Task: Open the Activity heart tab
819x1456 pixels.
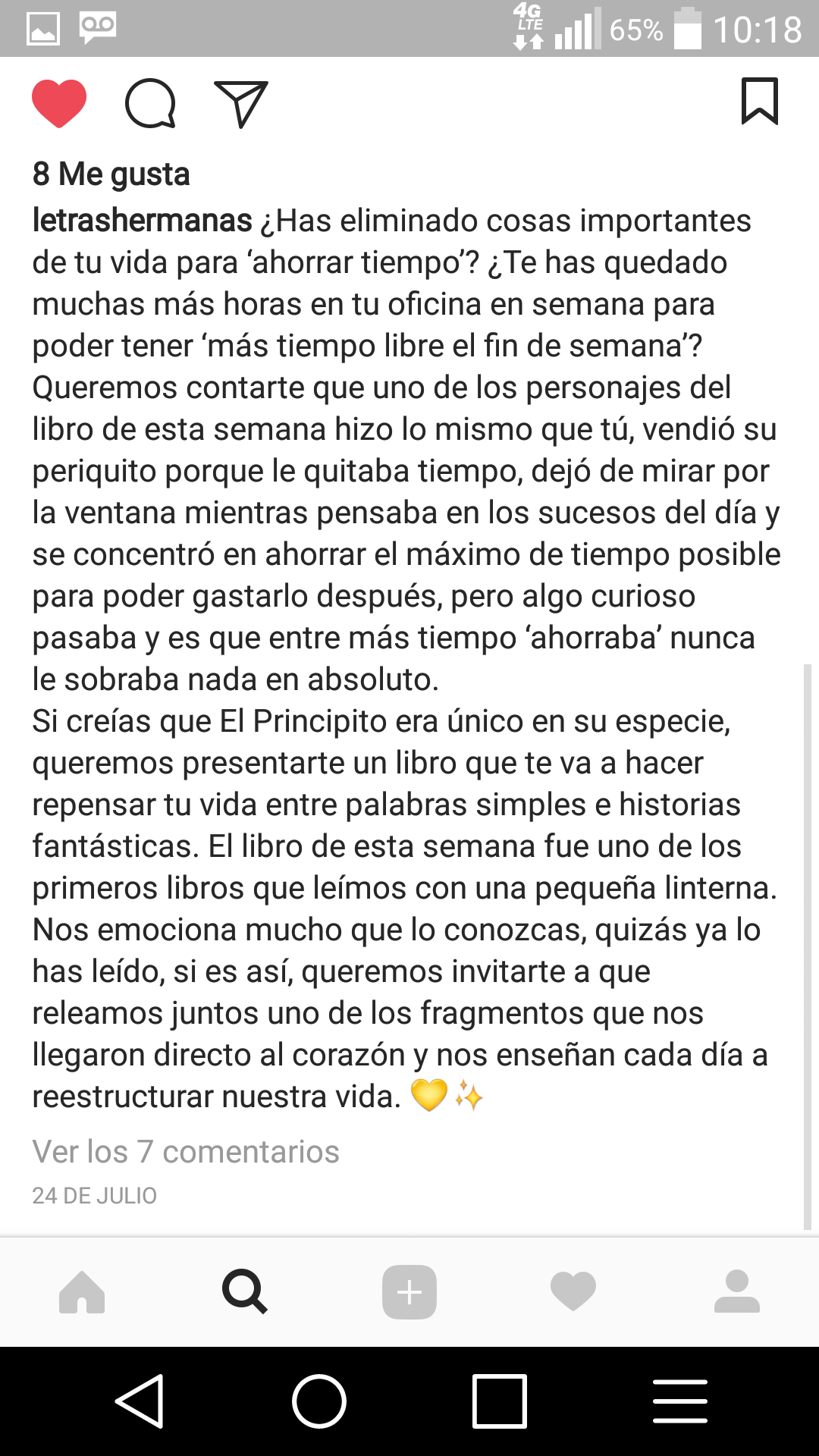Action: click(573, 1292)
